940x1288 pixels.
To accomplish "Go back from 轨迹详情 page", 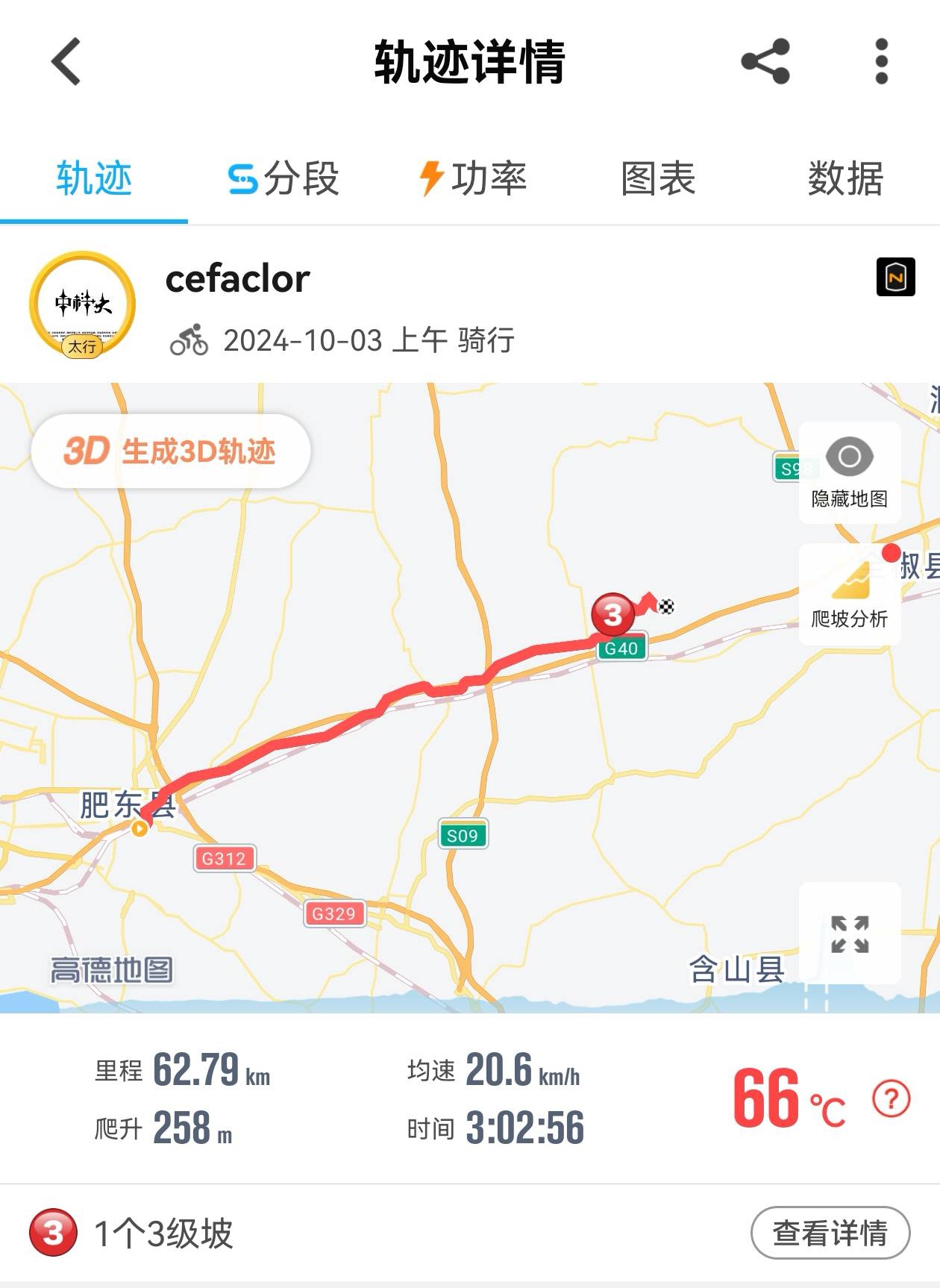I will click(x=66, y=61).
